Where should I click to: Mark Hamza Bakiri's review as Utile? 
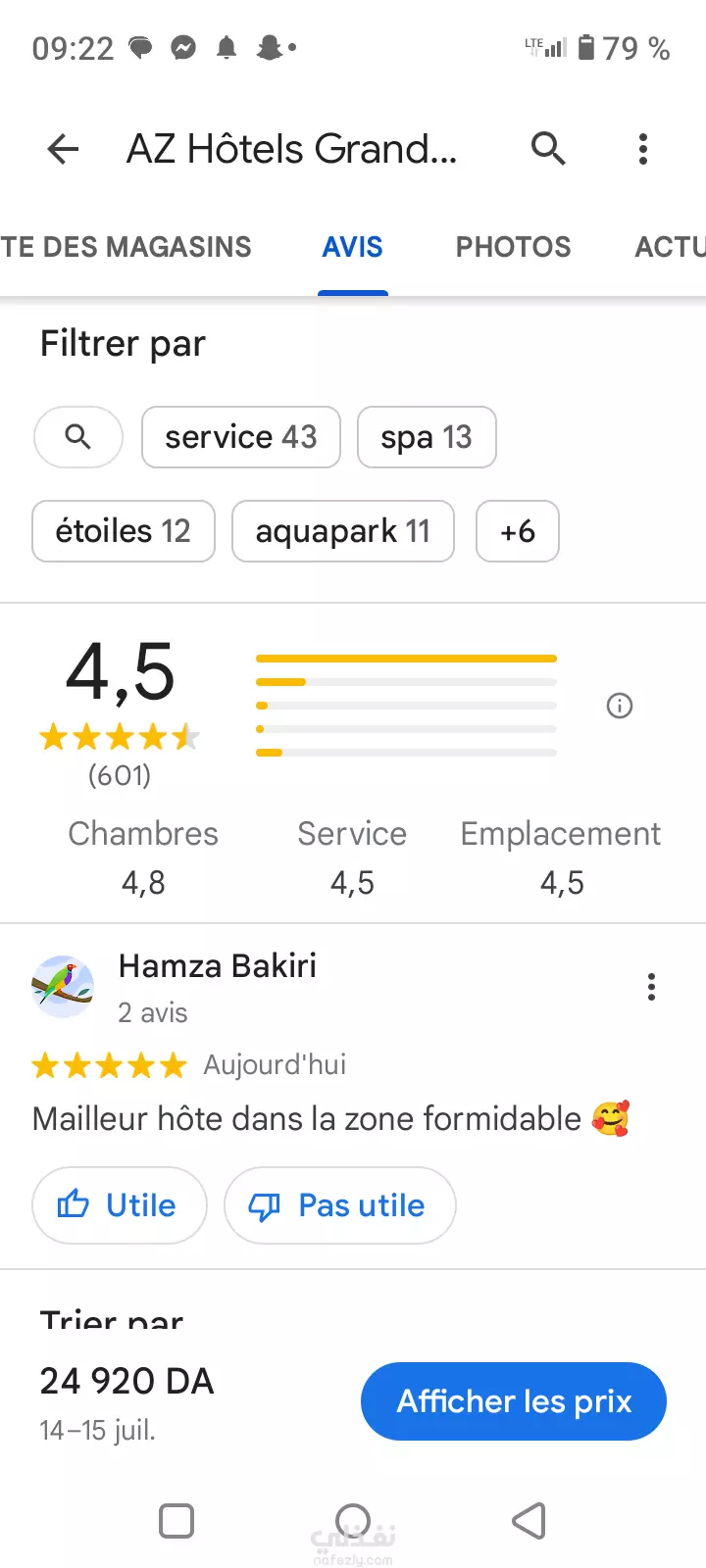(120, 1205)
